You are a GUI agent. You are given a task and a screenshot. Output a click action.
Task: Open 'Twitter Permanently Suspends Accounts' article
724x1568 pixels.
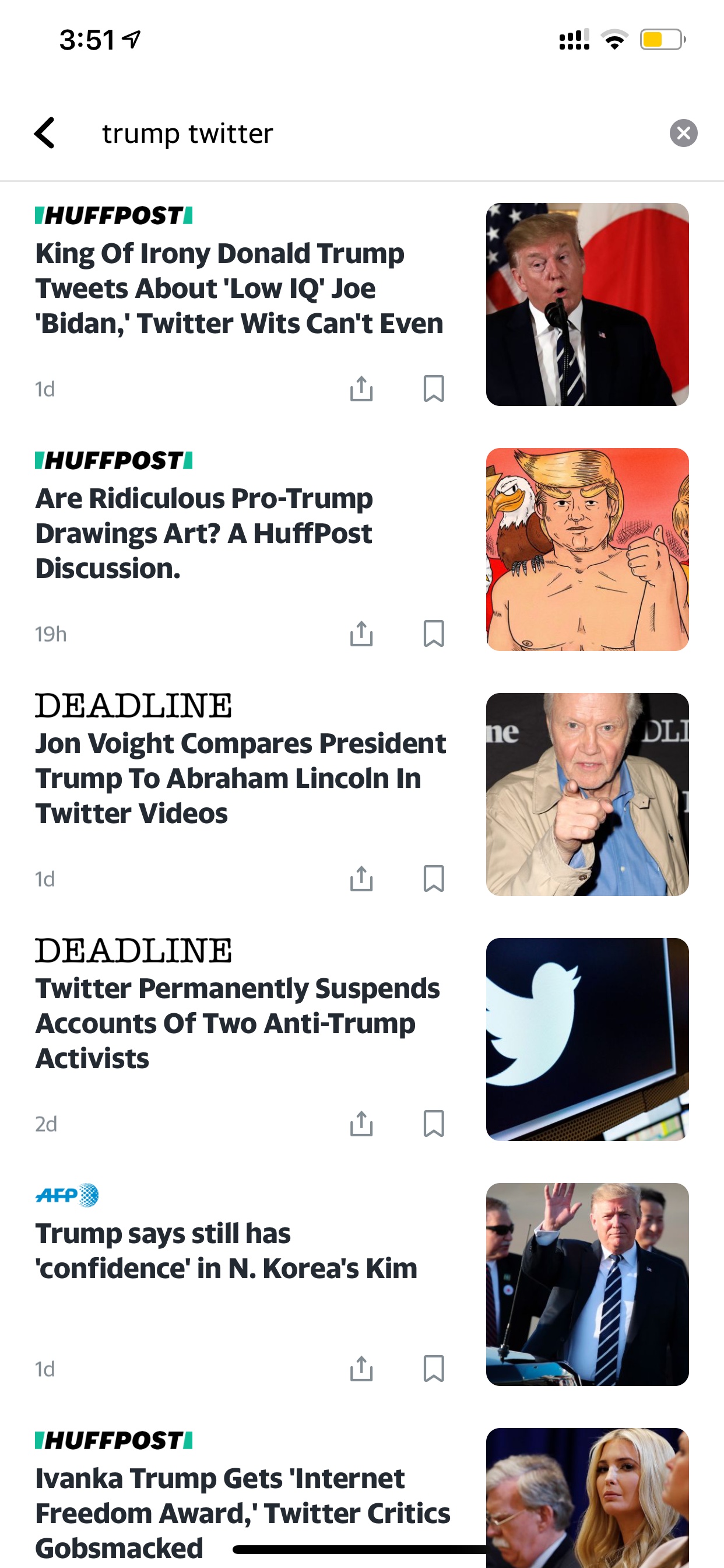237,1023
